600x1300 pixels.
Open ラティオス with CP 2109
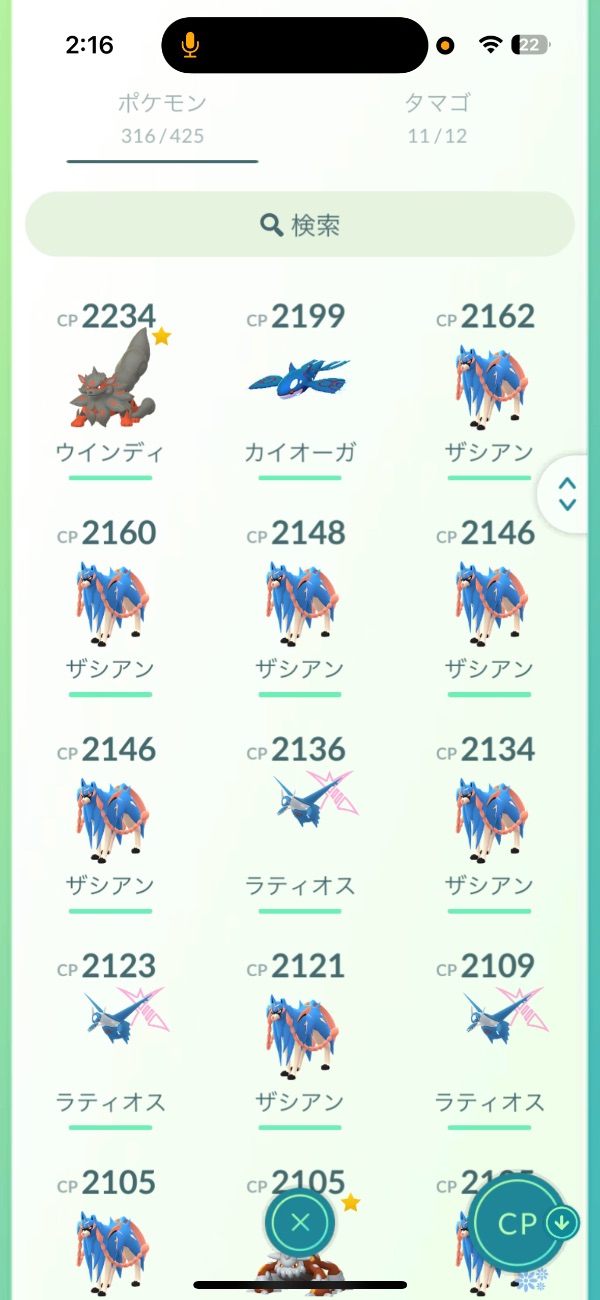click(490, 1035)
